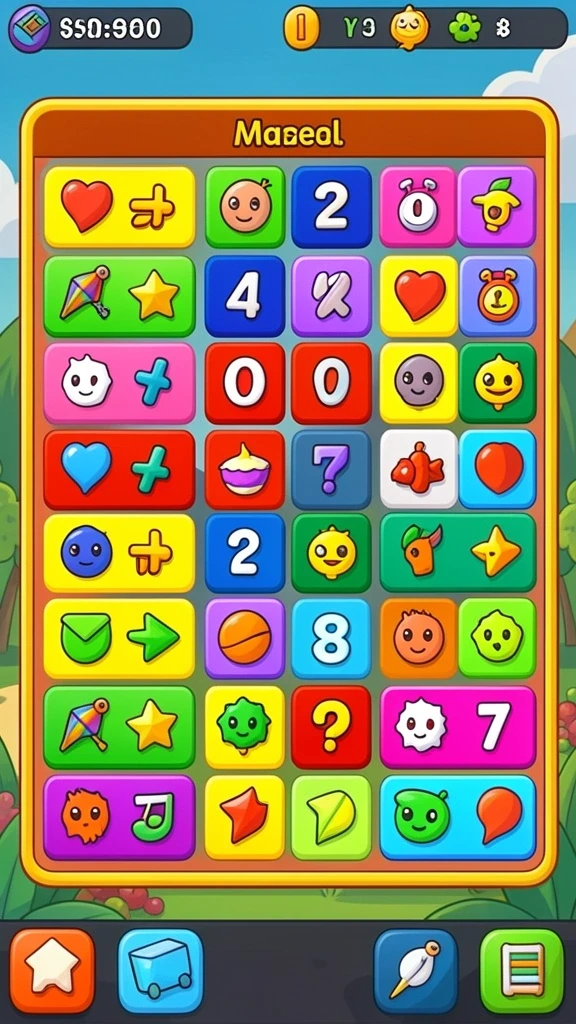Tap the purple tile with orange monster and music note
Image resolution: width=576 pixels, height=1024 pixels.
tap(120, 816)
